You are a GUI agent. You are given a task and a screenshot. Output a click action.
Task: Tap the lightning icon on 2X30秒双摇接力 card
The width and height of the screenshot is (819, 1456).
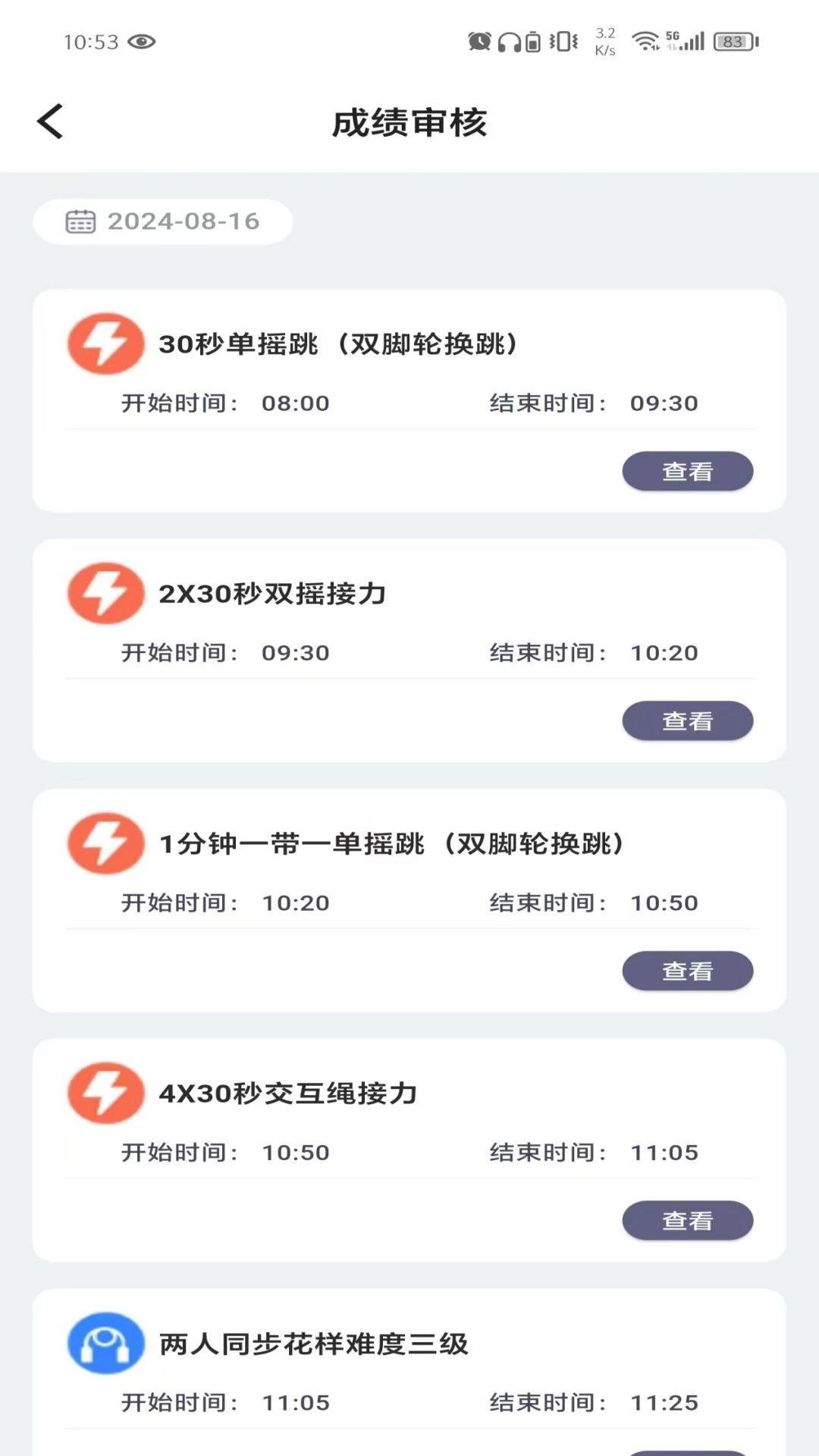pos(105,594)
